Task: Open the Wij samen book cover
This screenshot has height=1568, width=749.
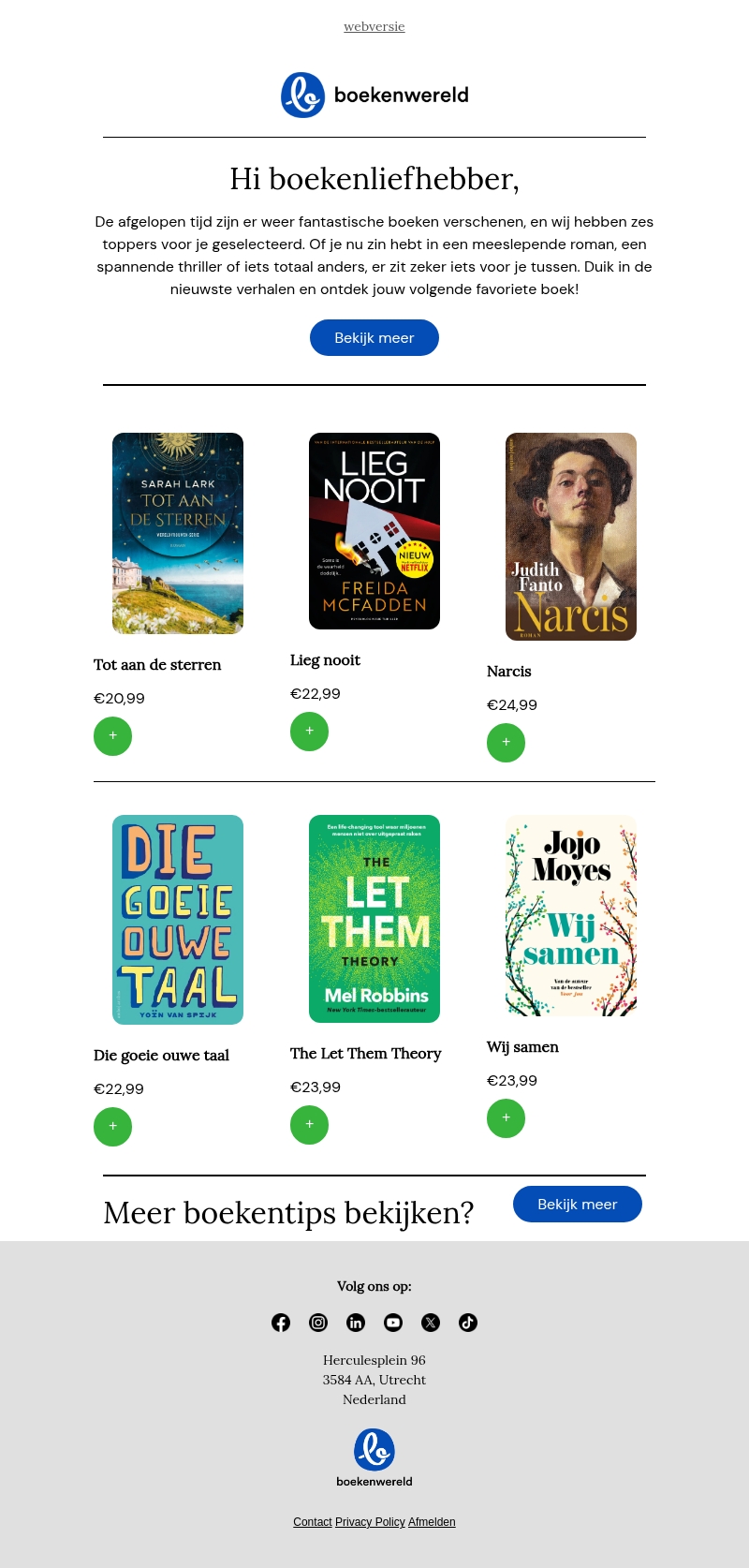Action: pos(571,915)
